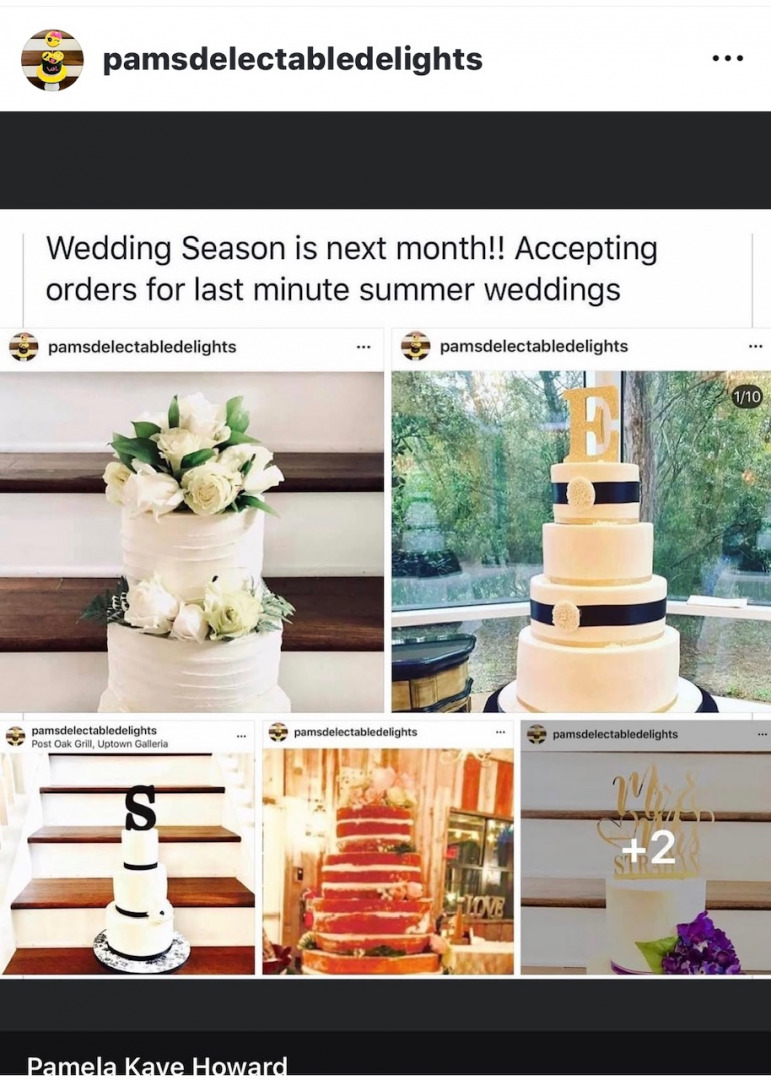Tap the pamsdelectabledelights profile avatar
Screen dimensions: 771x1080
[x=52, y=59]
